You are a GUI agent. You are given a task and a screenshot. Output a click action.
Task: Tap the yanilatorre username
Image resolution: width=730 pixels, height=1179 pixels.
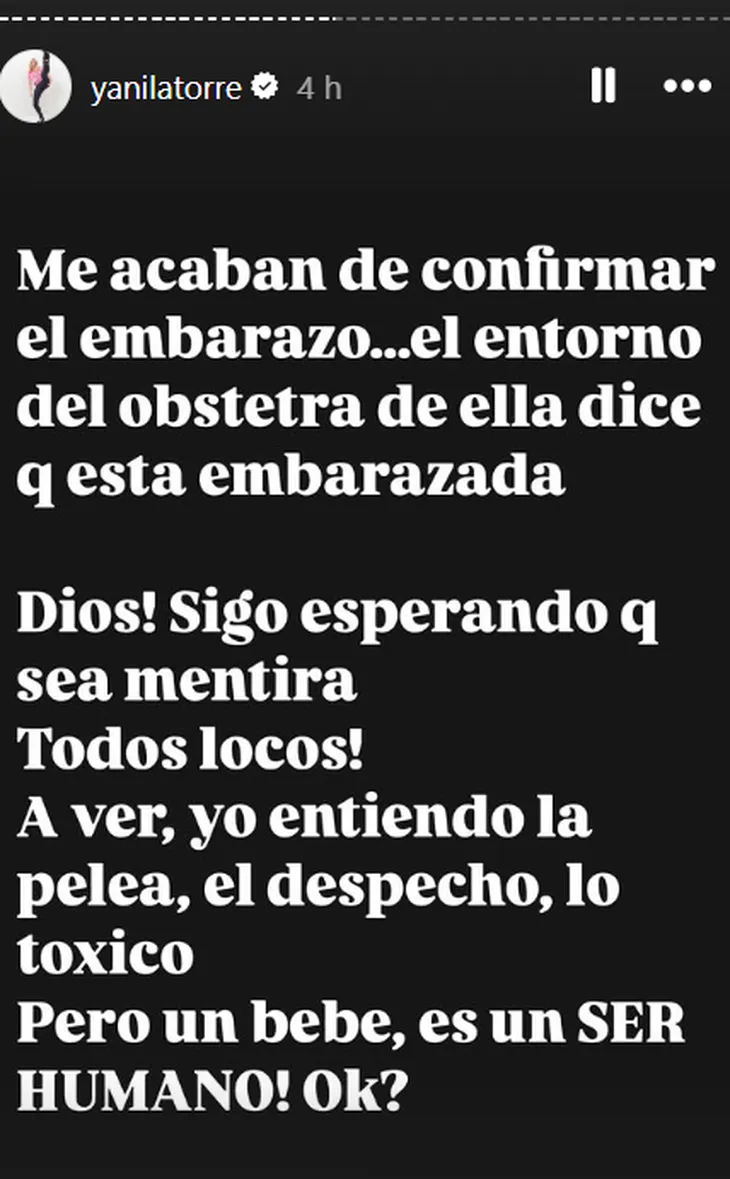166,88
